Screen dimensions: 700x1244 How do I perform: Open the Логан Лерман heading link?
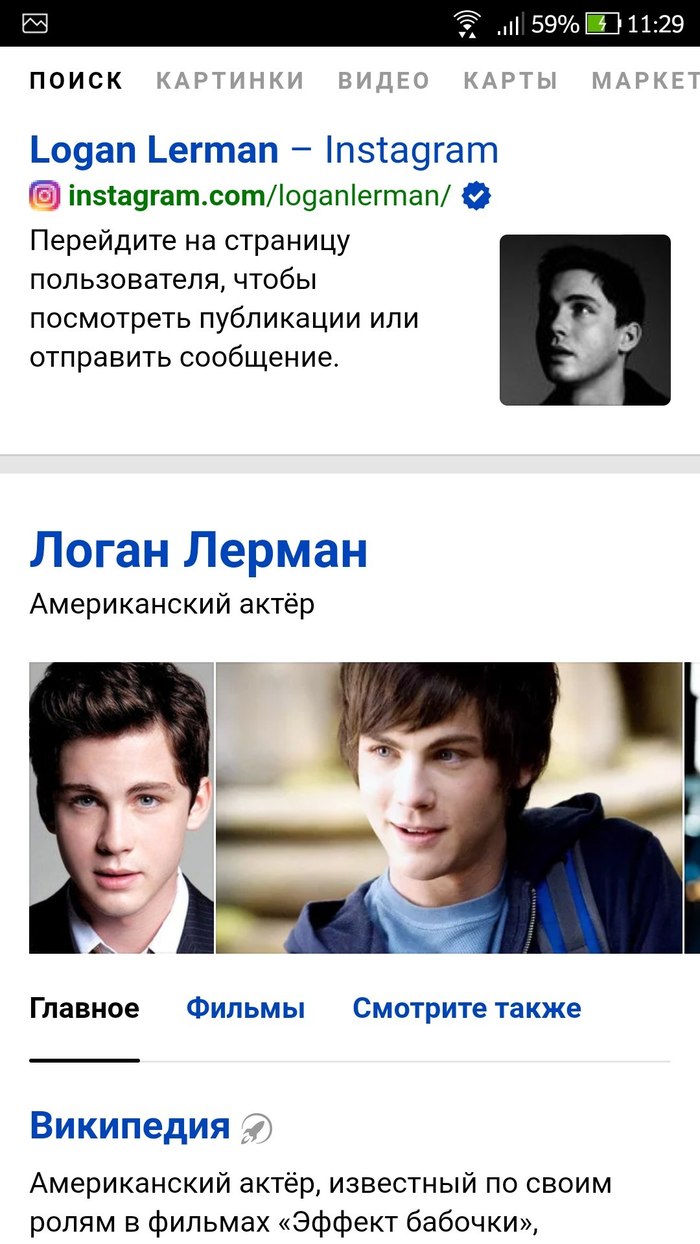click(x=199, y=551)
